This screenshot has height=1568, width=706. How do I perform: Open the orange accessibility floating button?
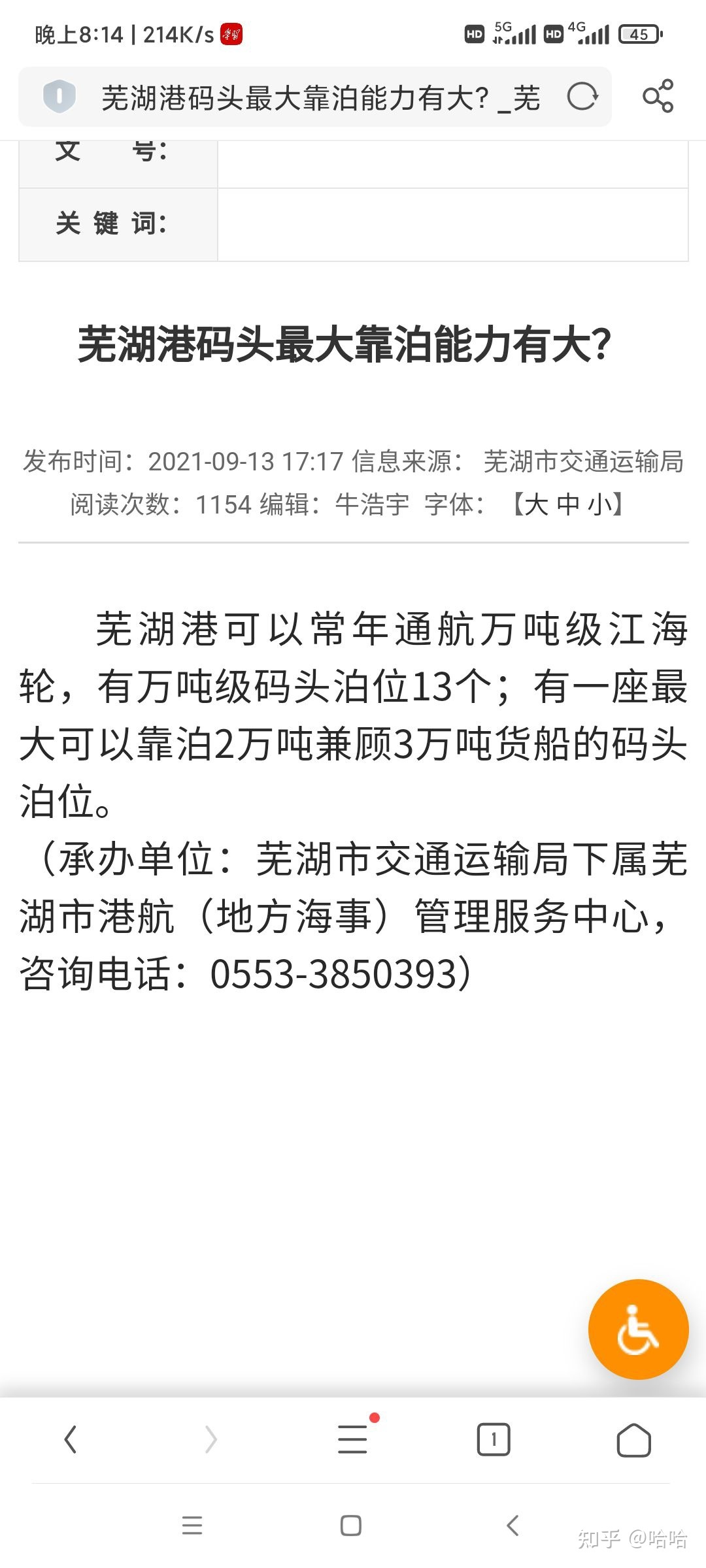[x=638, y=1329]
